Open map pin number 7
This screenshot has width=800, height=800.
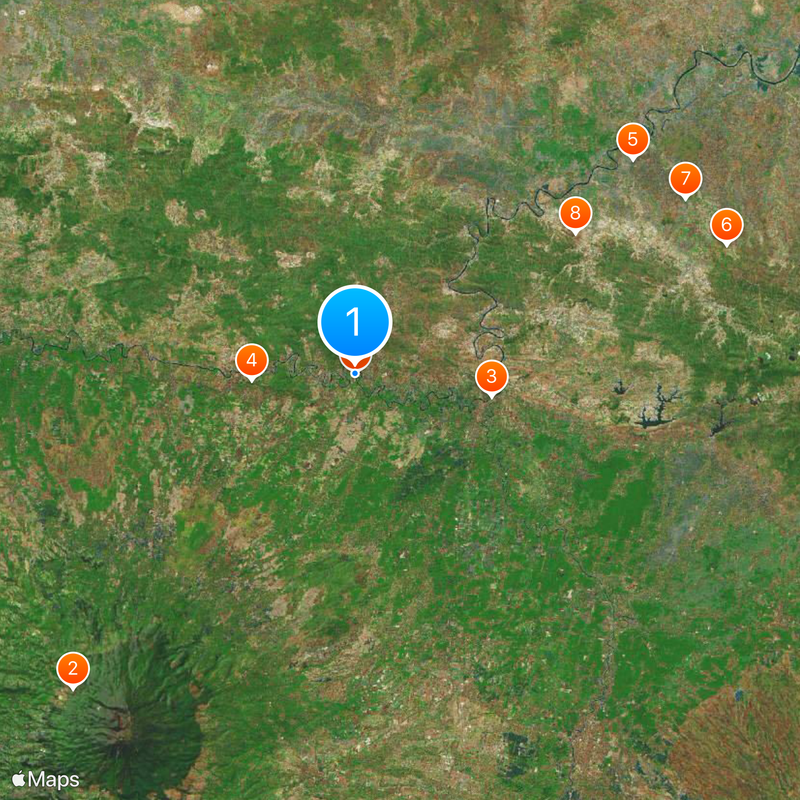[685, 180]
